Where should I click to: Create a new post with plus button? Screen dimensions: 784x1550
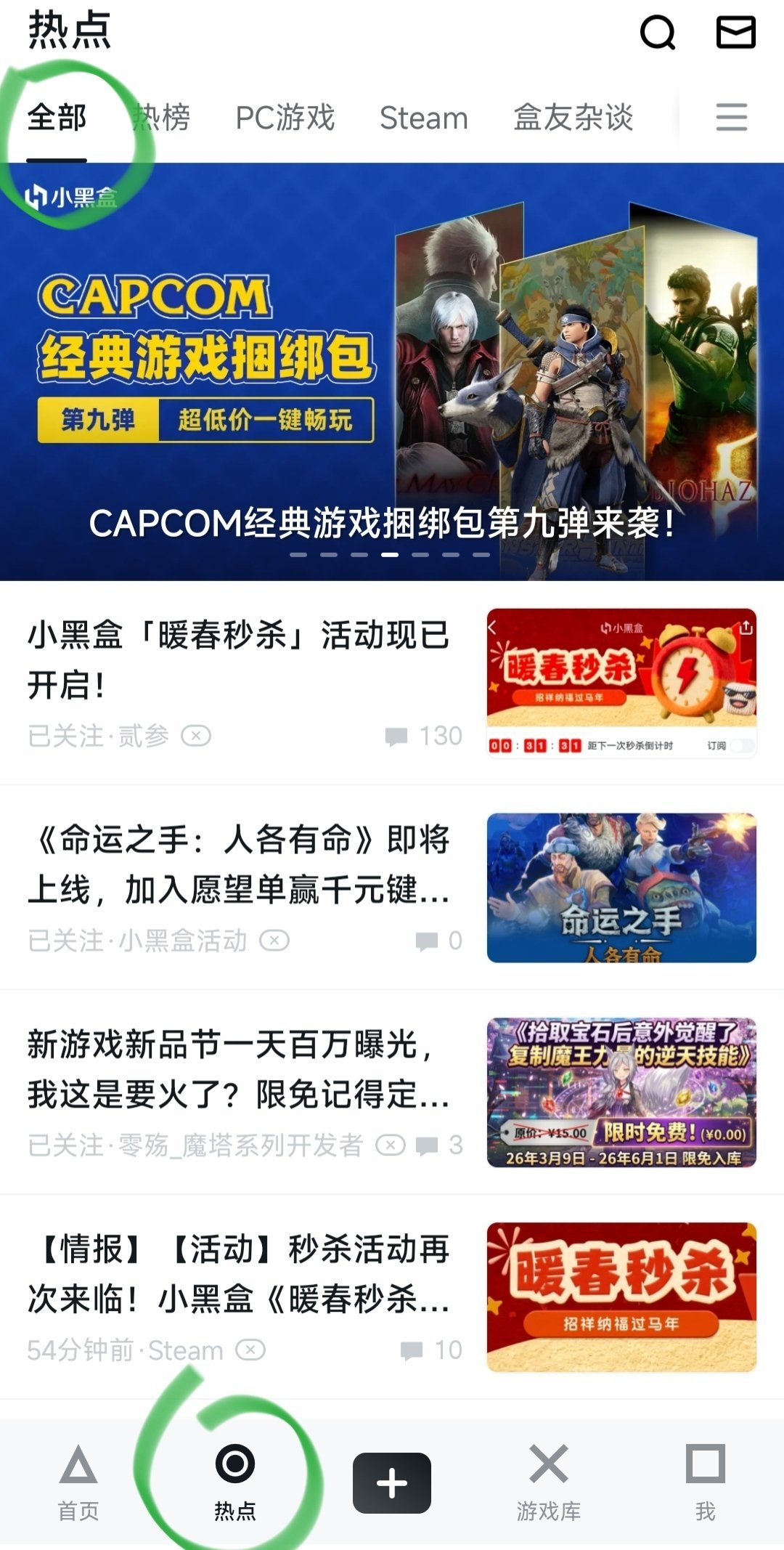(392, 1483)
